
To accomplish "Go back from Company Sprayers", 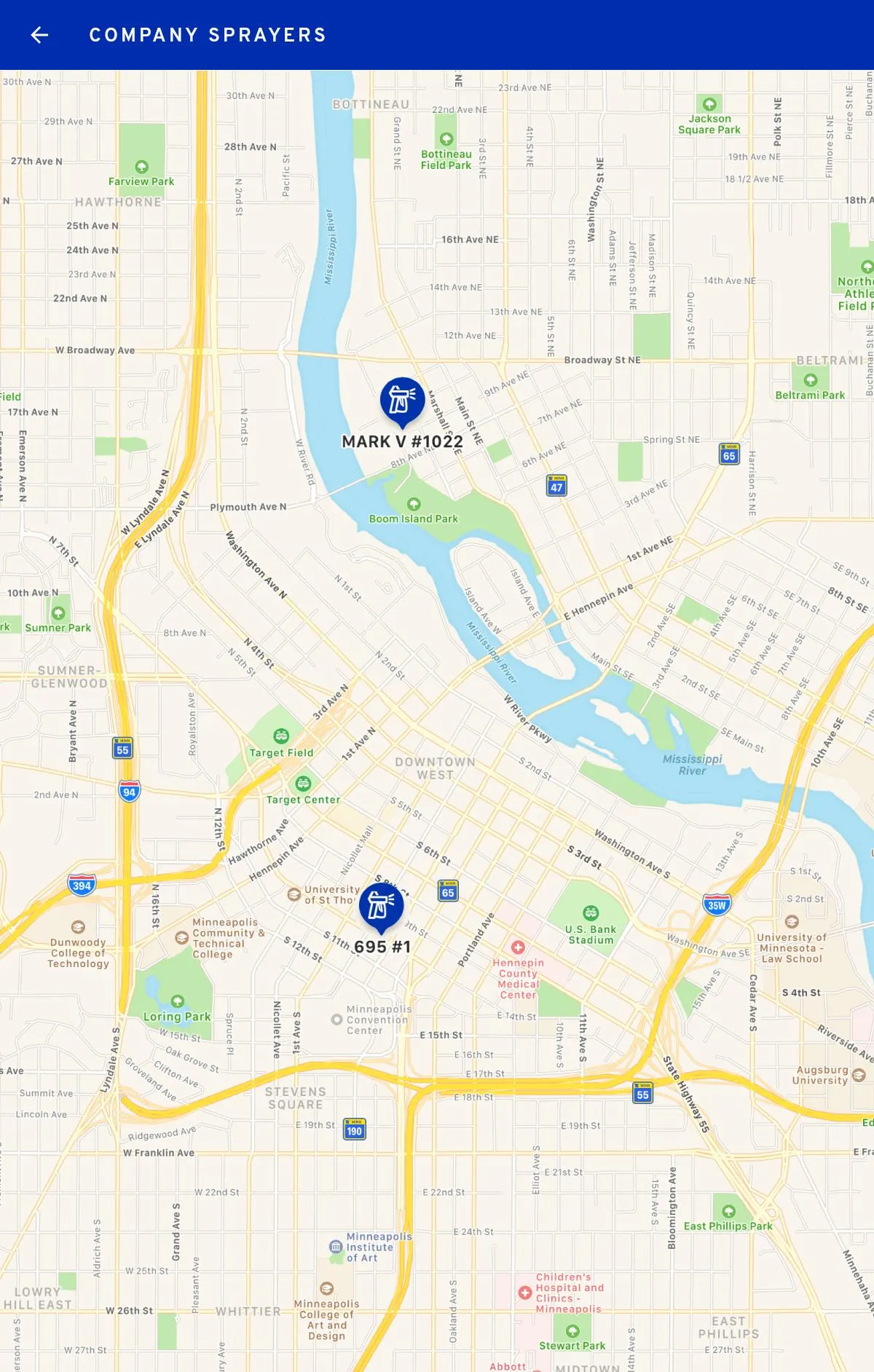I will point(39,35).
